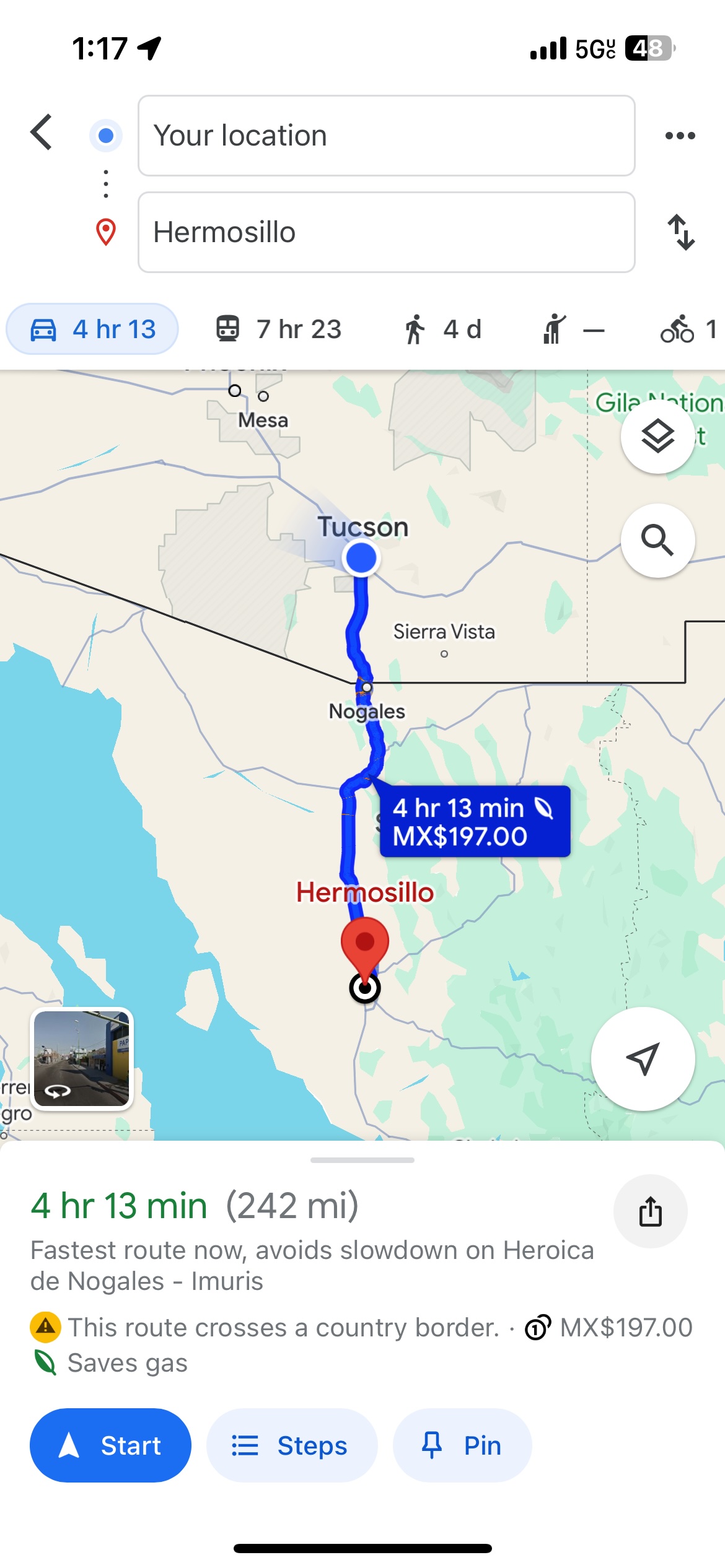Edit the 'Your location' starting point field
The width and height of the screenshot is (725, 1568).
coord(387,136)
